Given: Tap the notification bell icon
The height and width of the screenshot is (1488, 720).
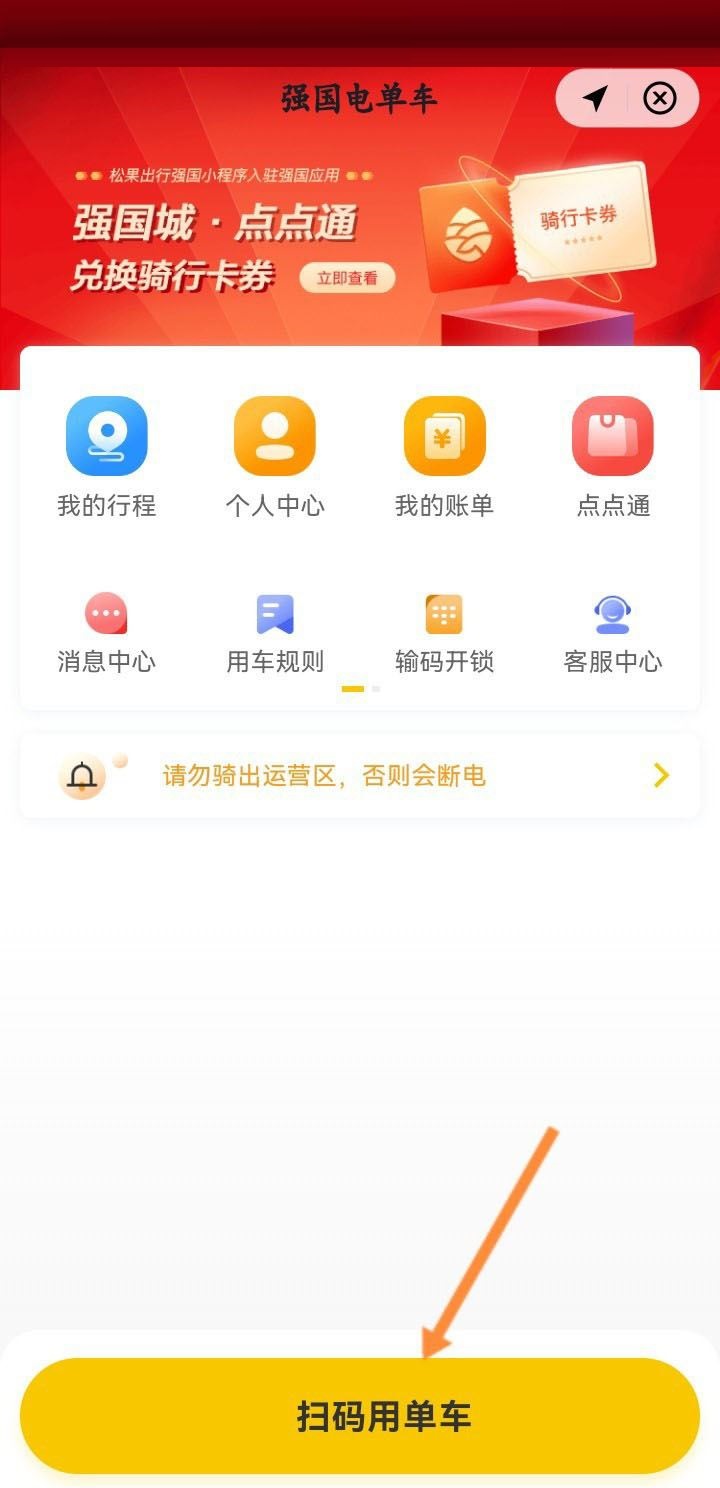Looking at the screenshot, I should 84,773.
